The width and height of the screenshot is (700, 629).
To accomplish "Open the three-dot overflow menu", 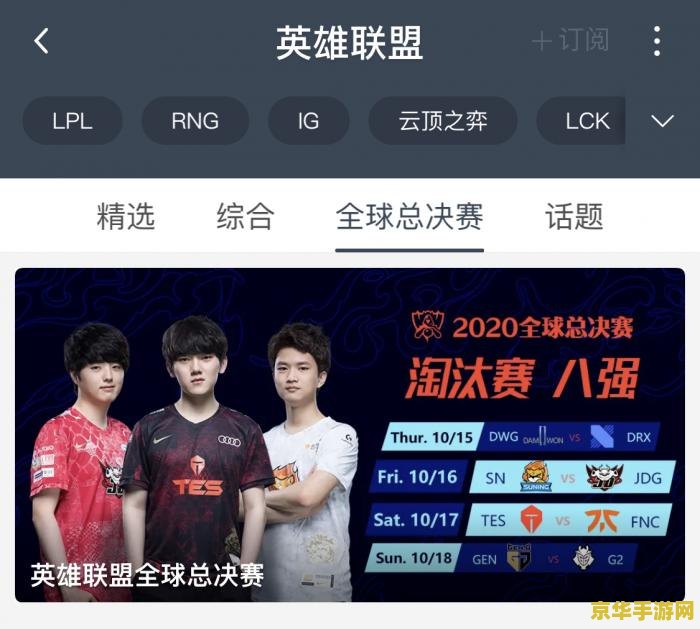I will (x=657, y=41).
